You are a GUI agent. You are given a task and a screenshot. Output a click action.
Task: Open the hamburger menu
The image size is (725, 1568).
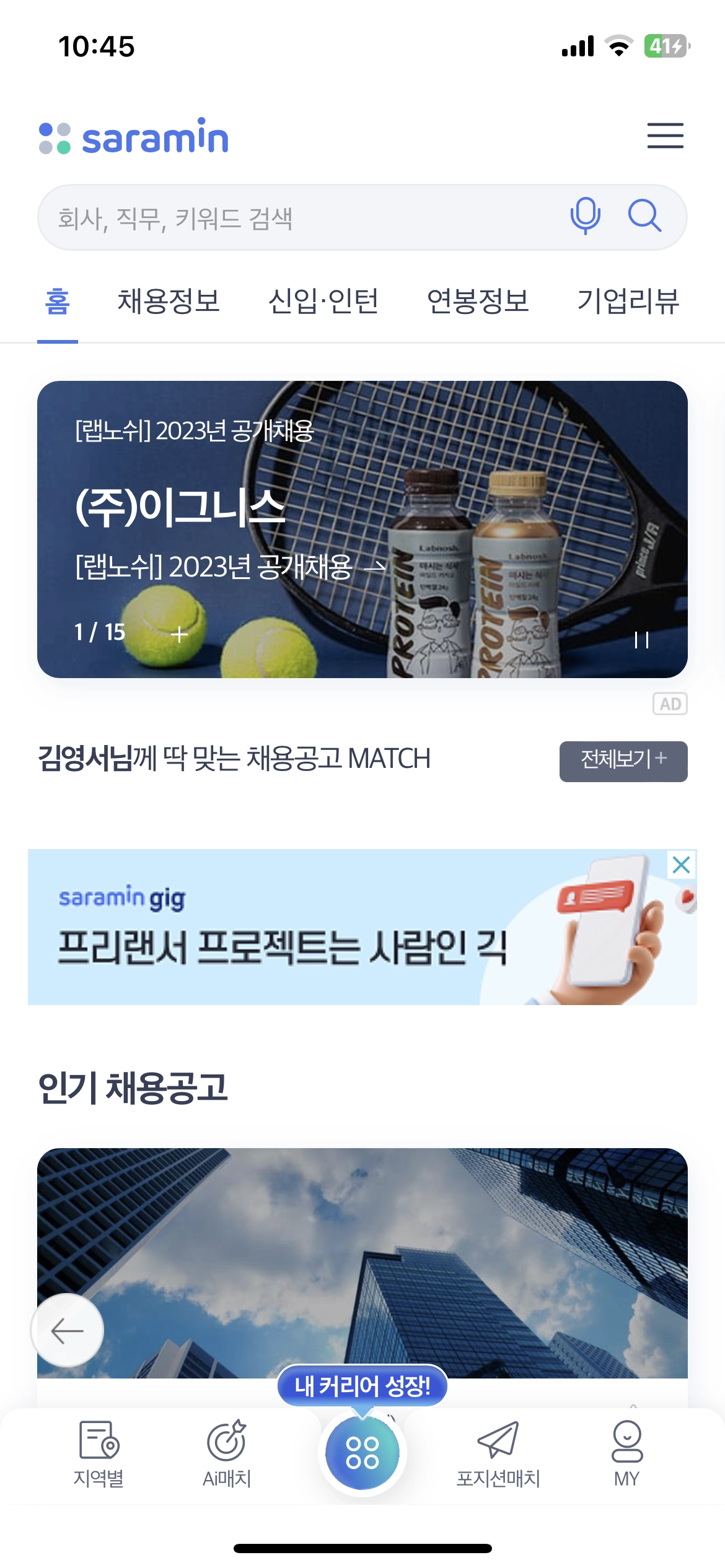(665, 136)
